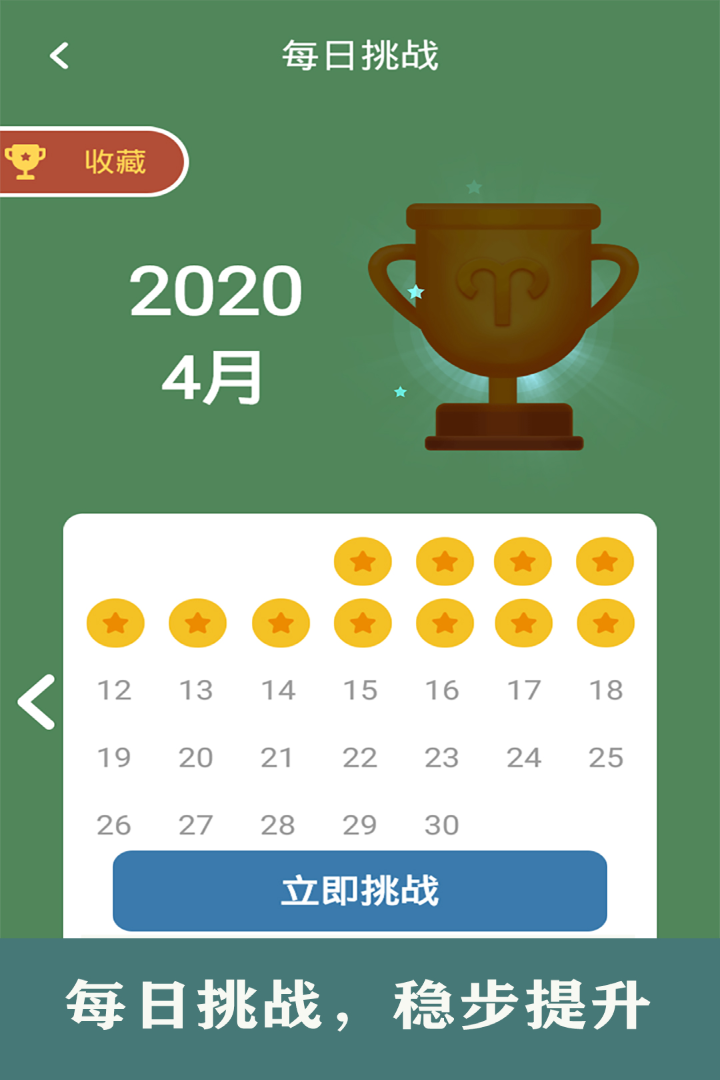Select date 30 on the calendar
The height and width of the screenshot is (1080, 720).
(x=443, y=825)
